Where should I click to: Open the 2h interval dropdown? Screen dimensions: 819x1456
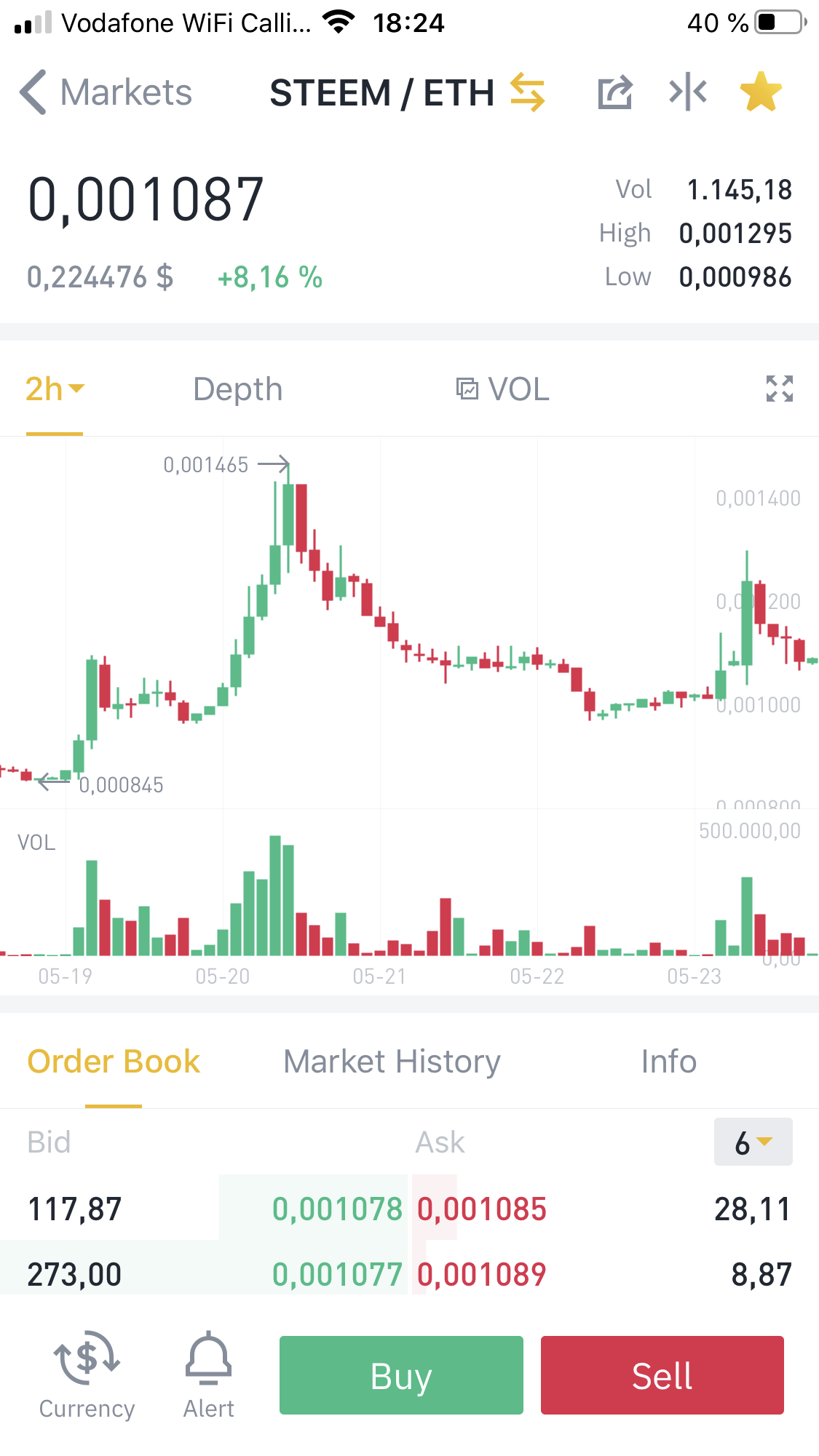(55, 389)
